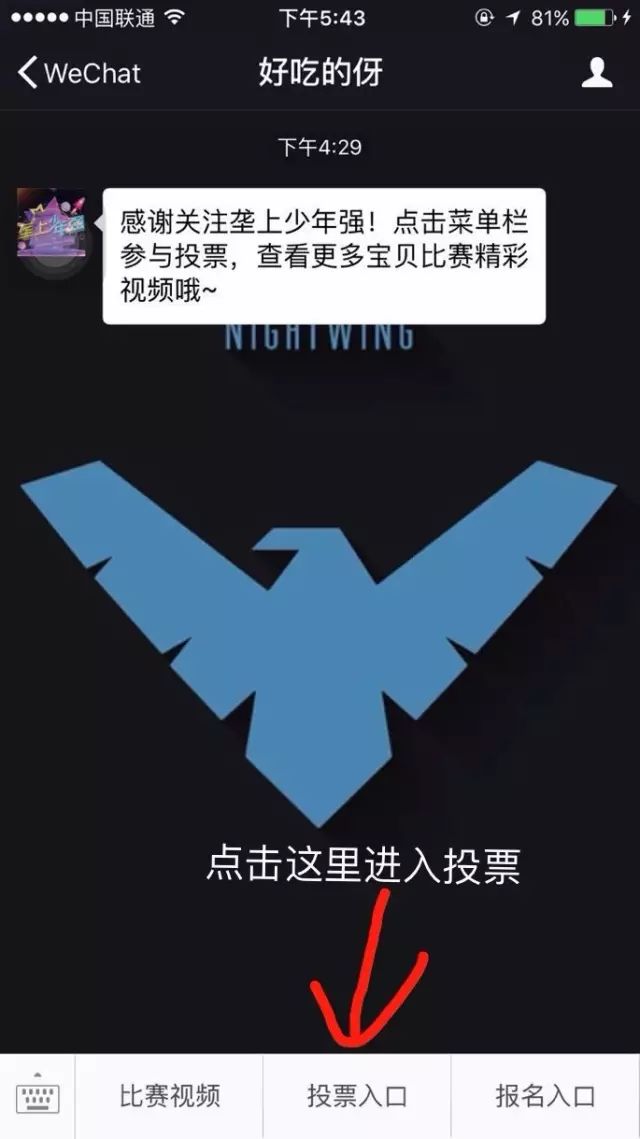This screenshot has width=640, height=1139.
Task: Go back to WeChat chat list
Action: (x=78, y=73)
